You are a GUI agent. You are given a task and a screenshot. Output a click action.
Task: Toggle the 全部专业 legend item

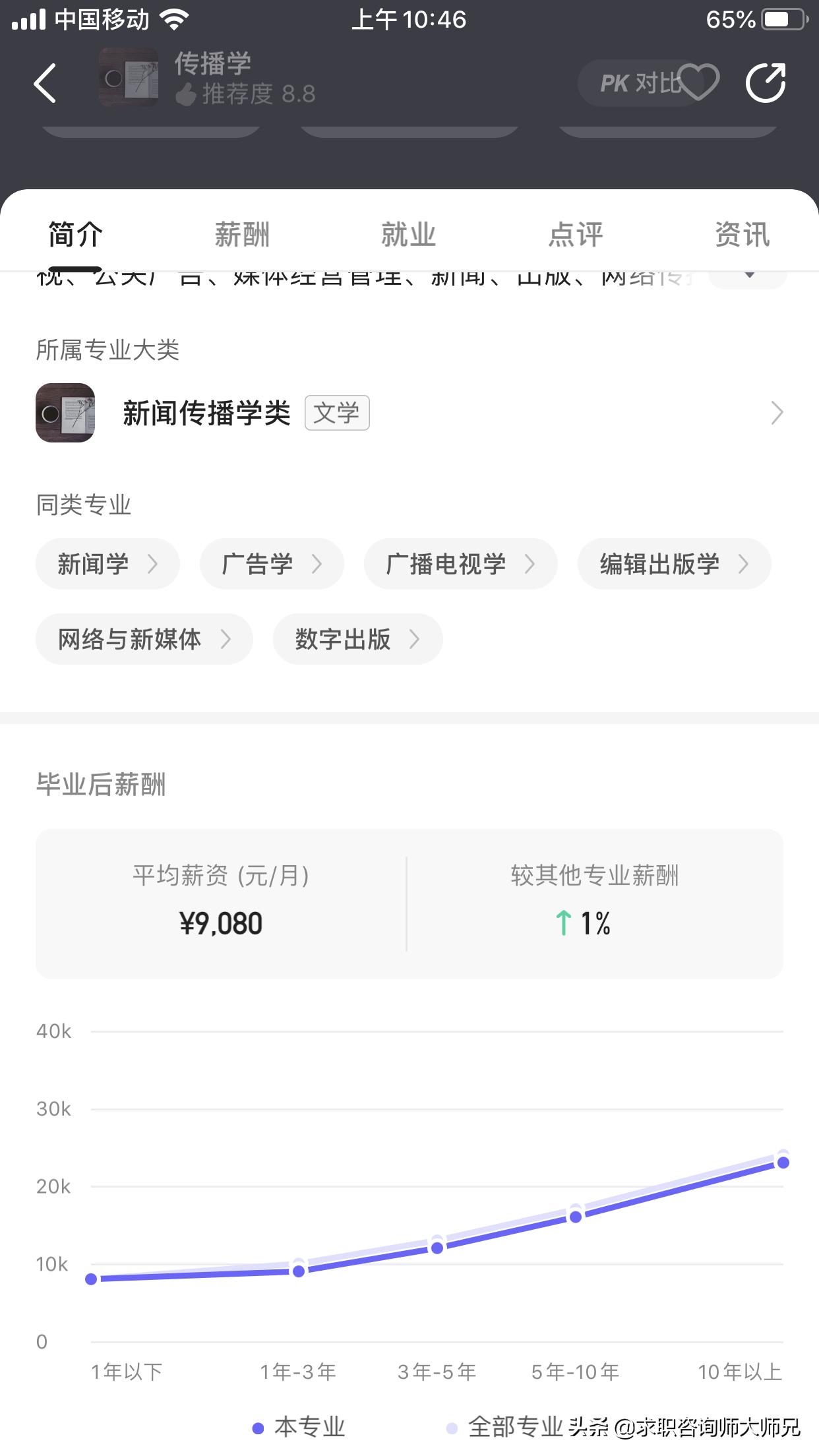(x=516, y=1426)
